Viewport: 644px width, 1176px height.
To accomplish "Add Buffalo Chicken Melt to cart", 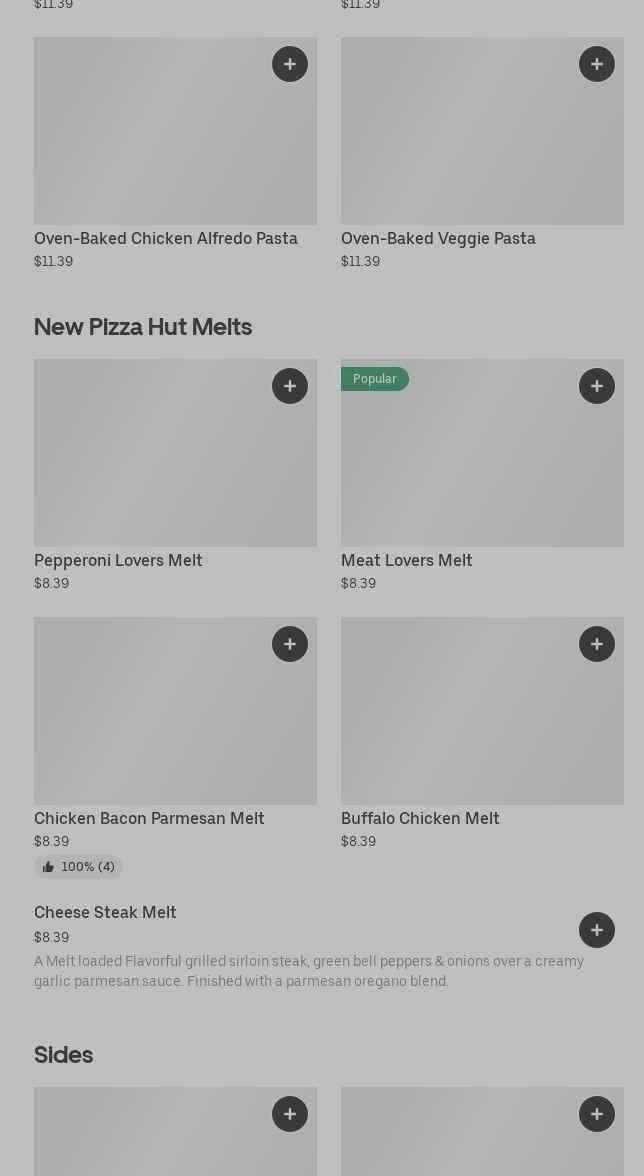I will point(597,644).
